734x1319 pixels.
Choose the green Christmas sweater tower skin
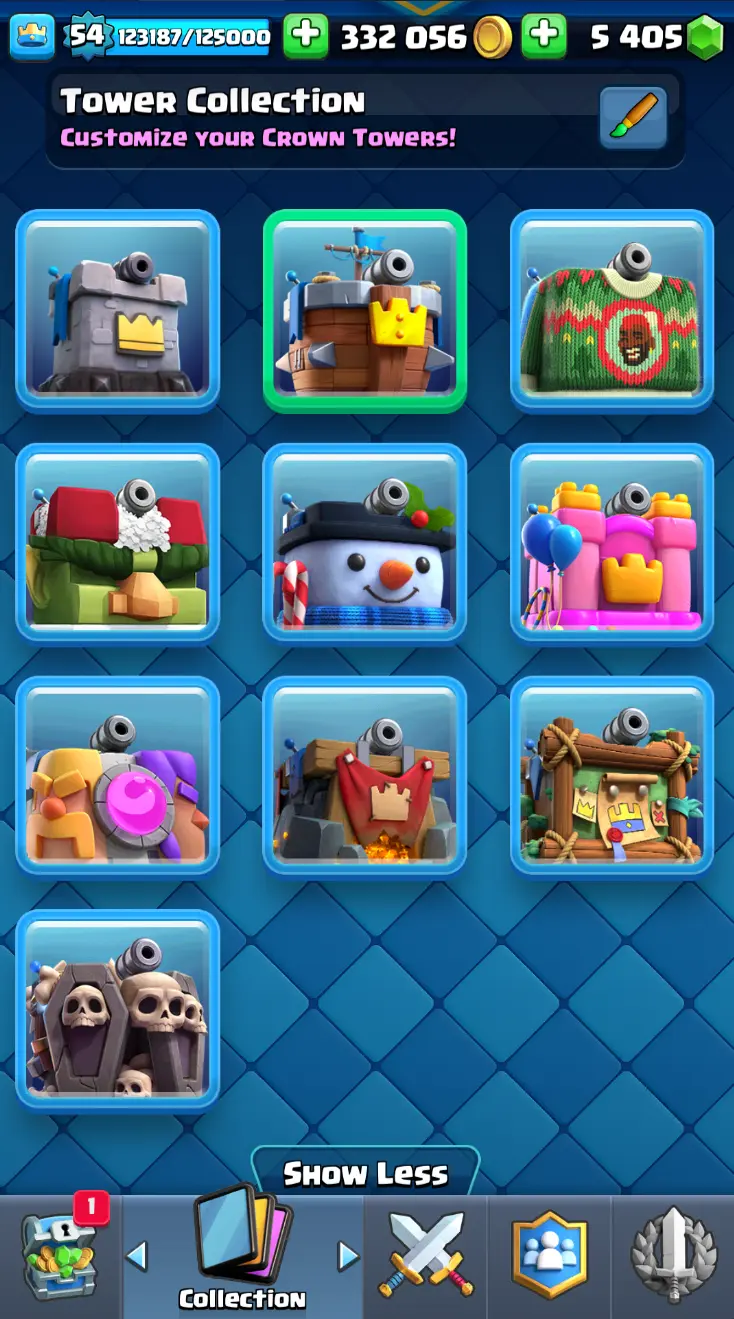tap(612, 310)
